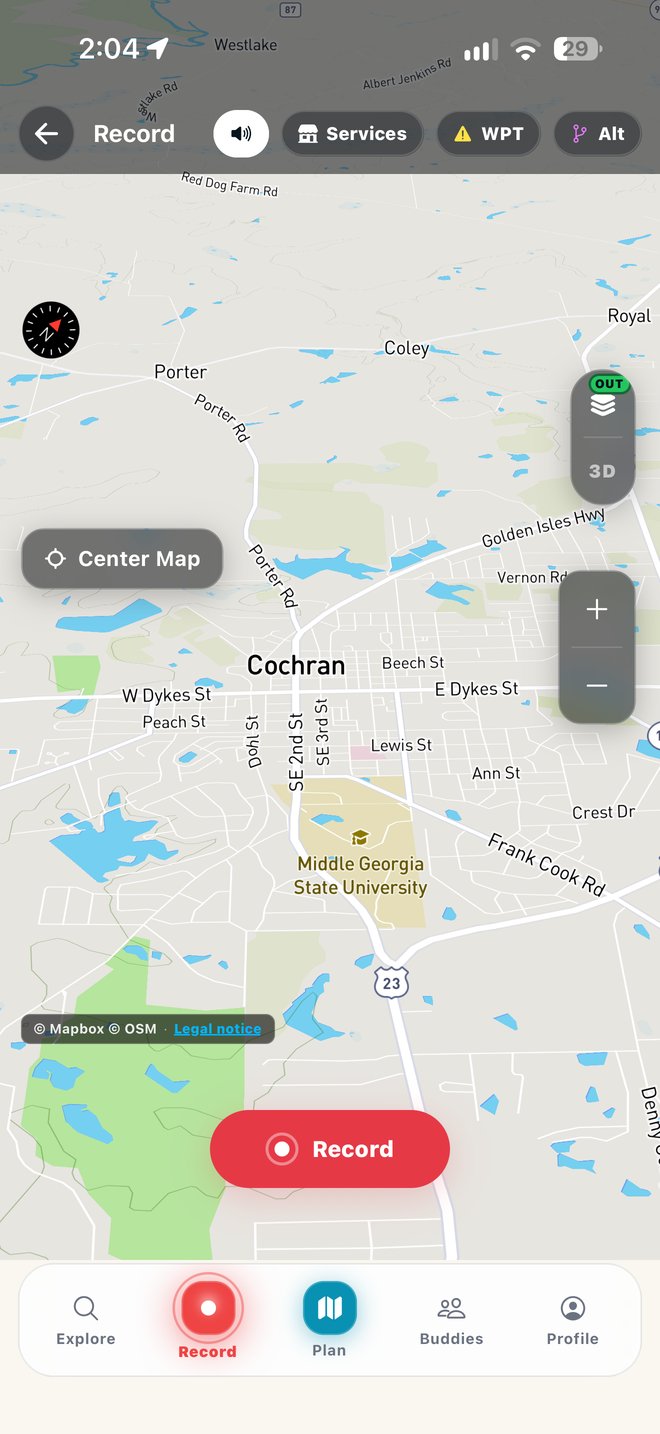Open the Legal notice link
Viewport: 660px width, 1434px height.
218,1029
